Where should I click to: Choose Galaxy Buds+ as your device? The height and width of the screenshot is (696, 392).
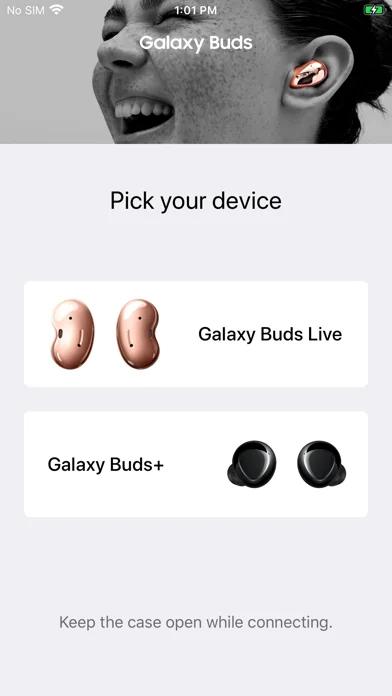pyautogui.click(x=196, y=464)
